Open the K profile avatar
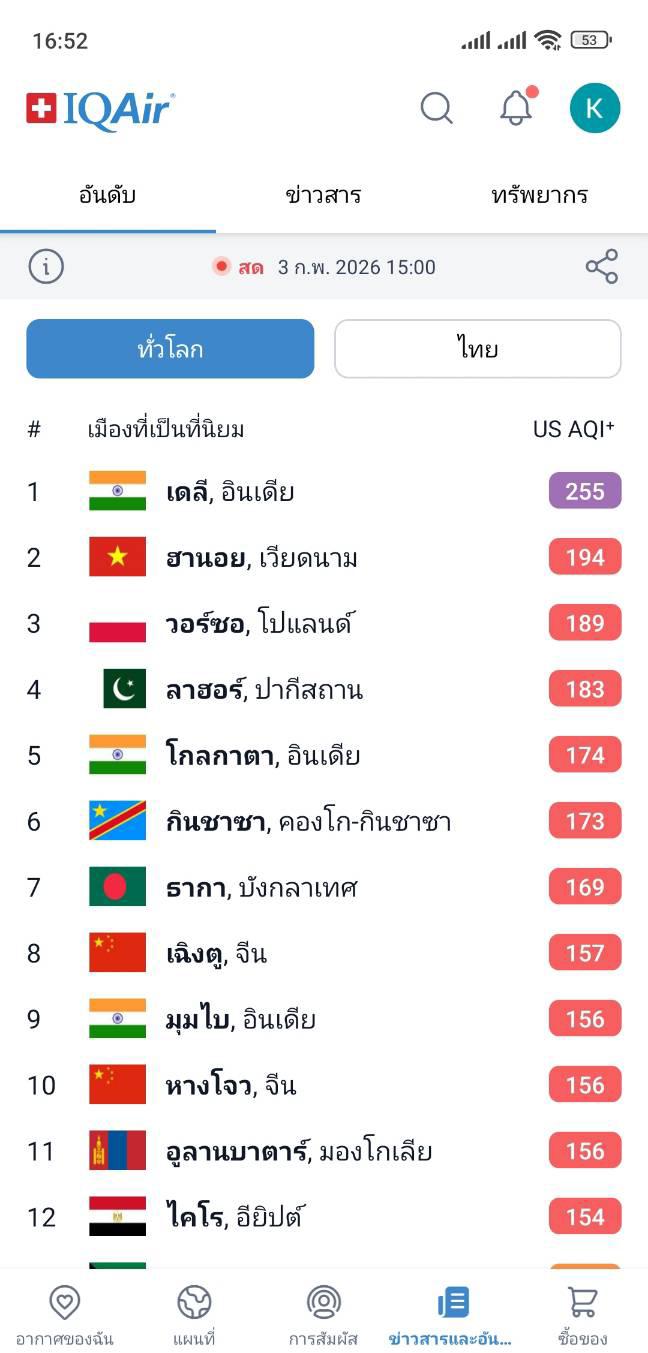Viewport: 648px width, 1353px height. click(595, 108)
